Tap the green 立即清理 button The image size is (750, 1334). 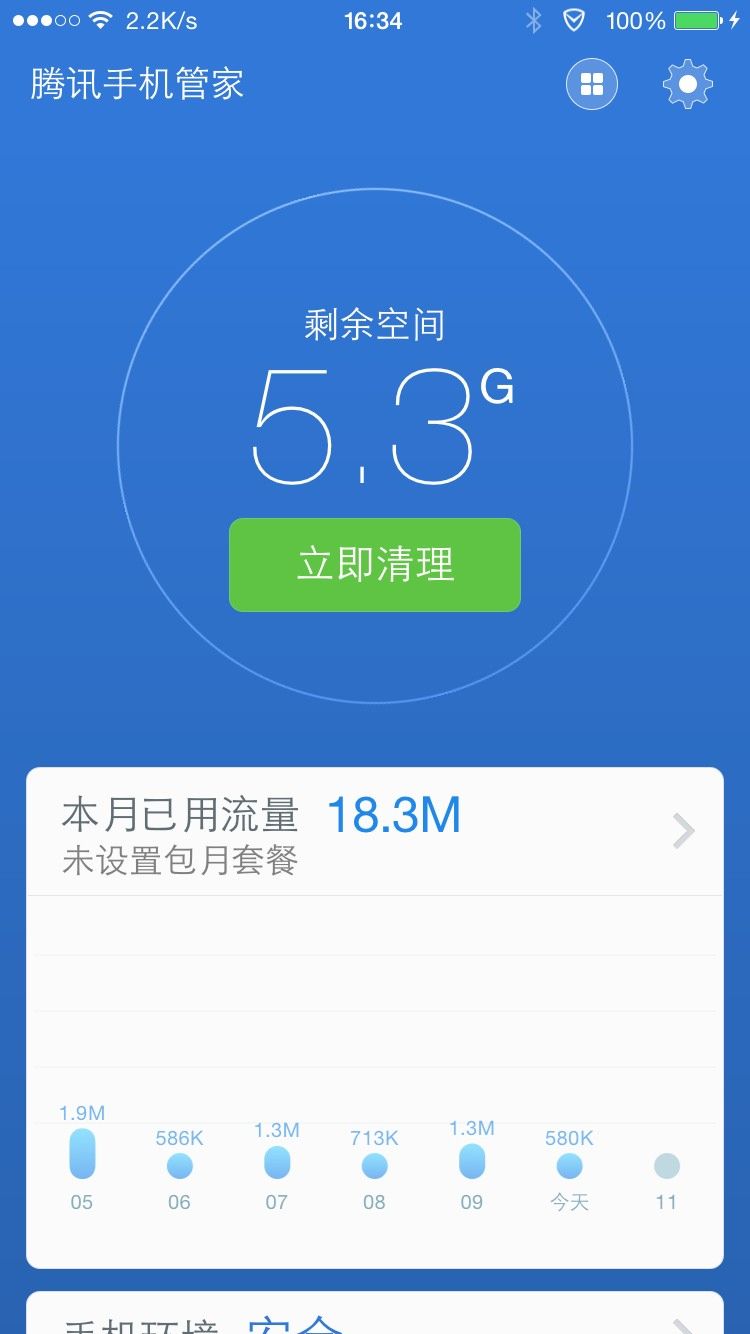[375, 565]
